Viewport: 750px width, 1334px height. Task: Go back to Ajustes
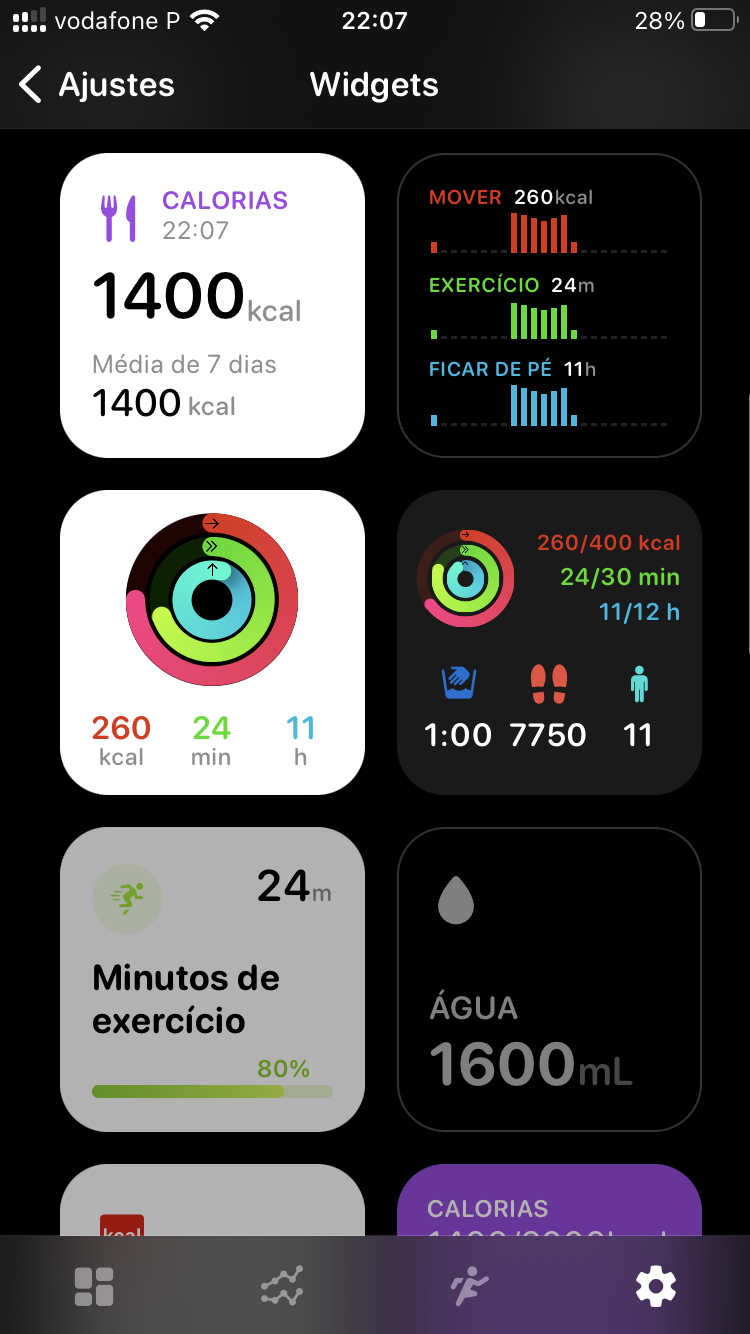coord(97,85)
